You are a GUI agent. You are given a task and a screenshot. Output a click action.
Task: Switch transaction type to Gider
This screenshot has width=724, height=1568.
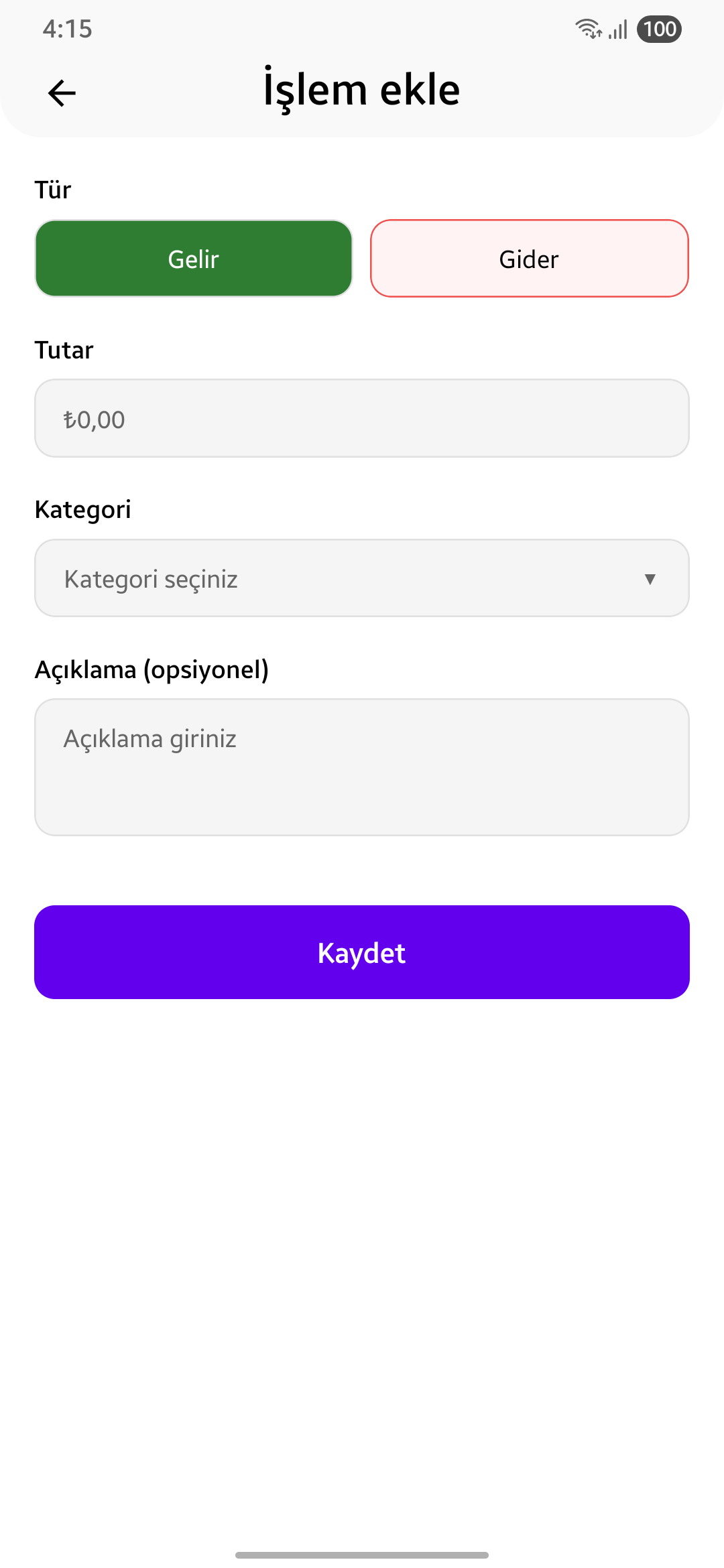click(529, 258)
